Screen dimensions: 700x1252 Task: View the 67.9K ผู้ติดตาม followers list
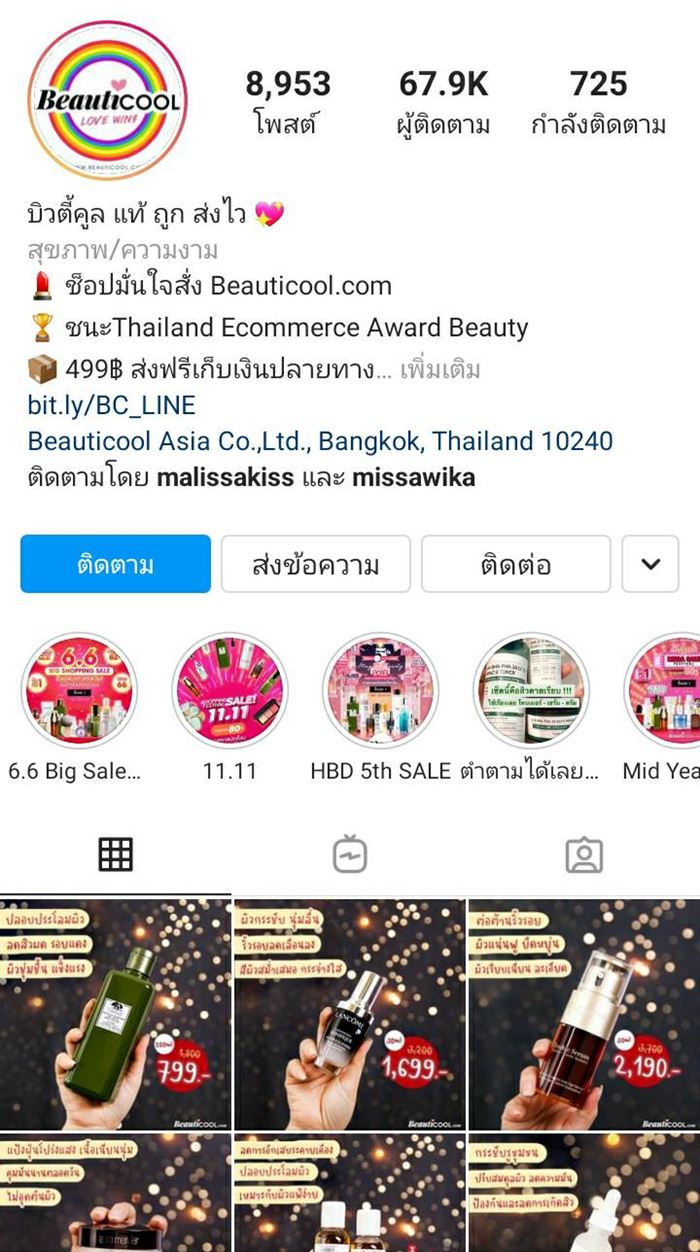tap(443, 102)
